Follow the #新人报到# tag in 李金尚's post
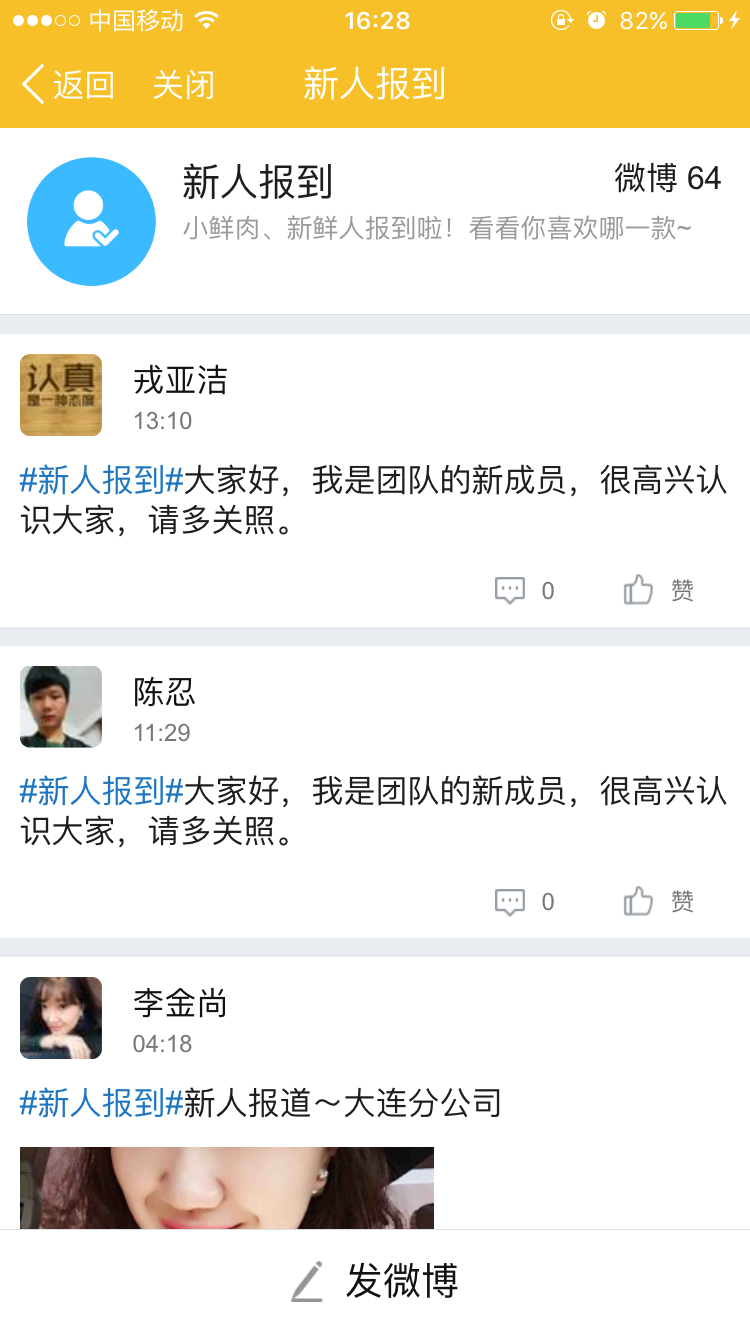 pyautogui.click(x=102, y=1104)
